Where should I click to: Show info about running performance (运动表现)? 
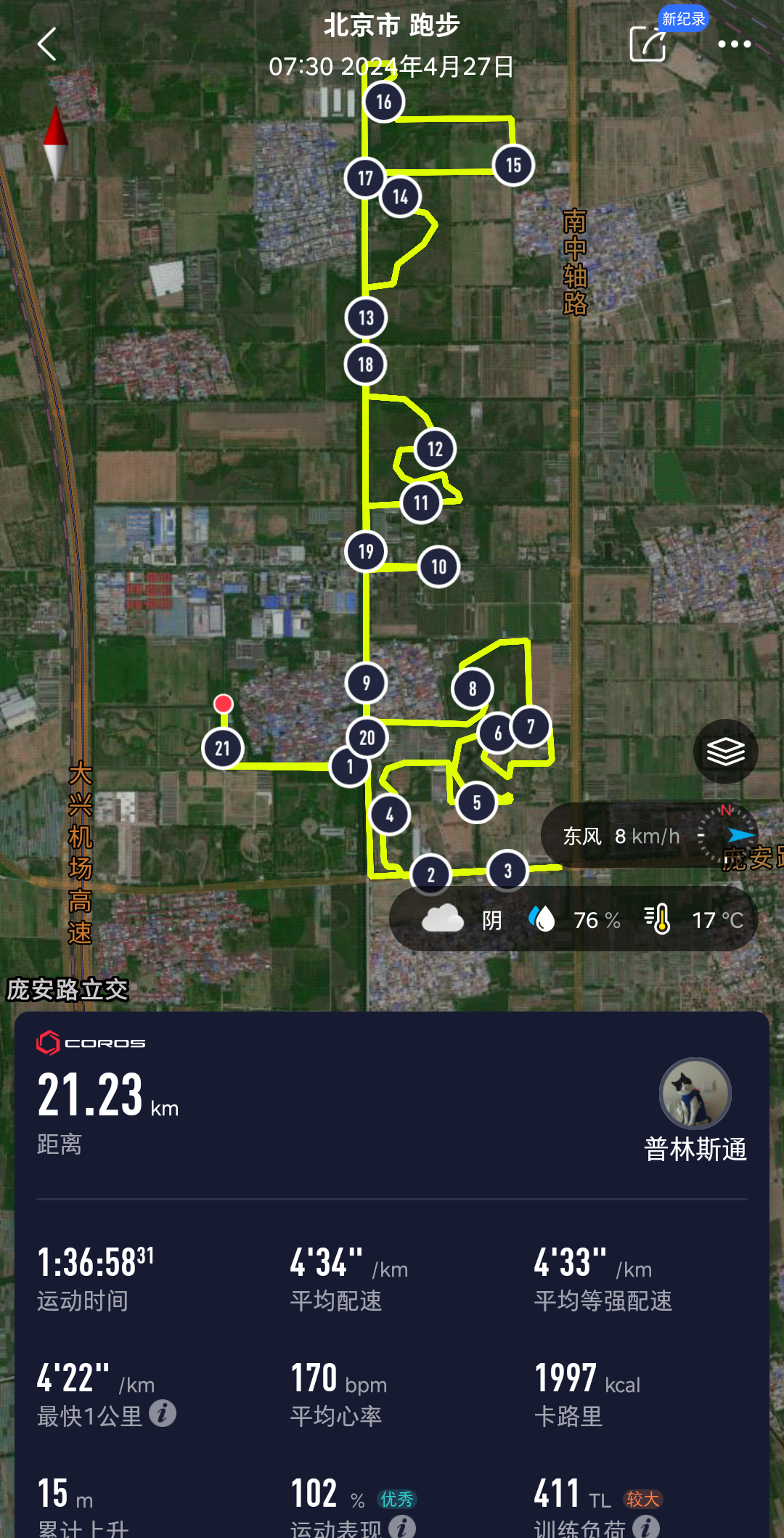[x=402, y=1526]
